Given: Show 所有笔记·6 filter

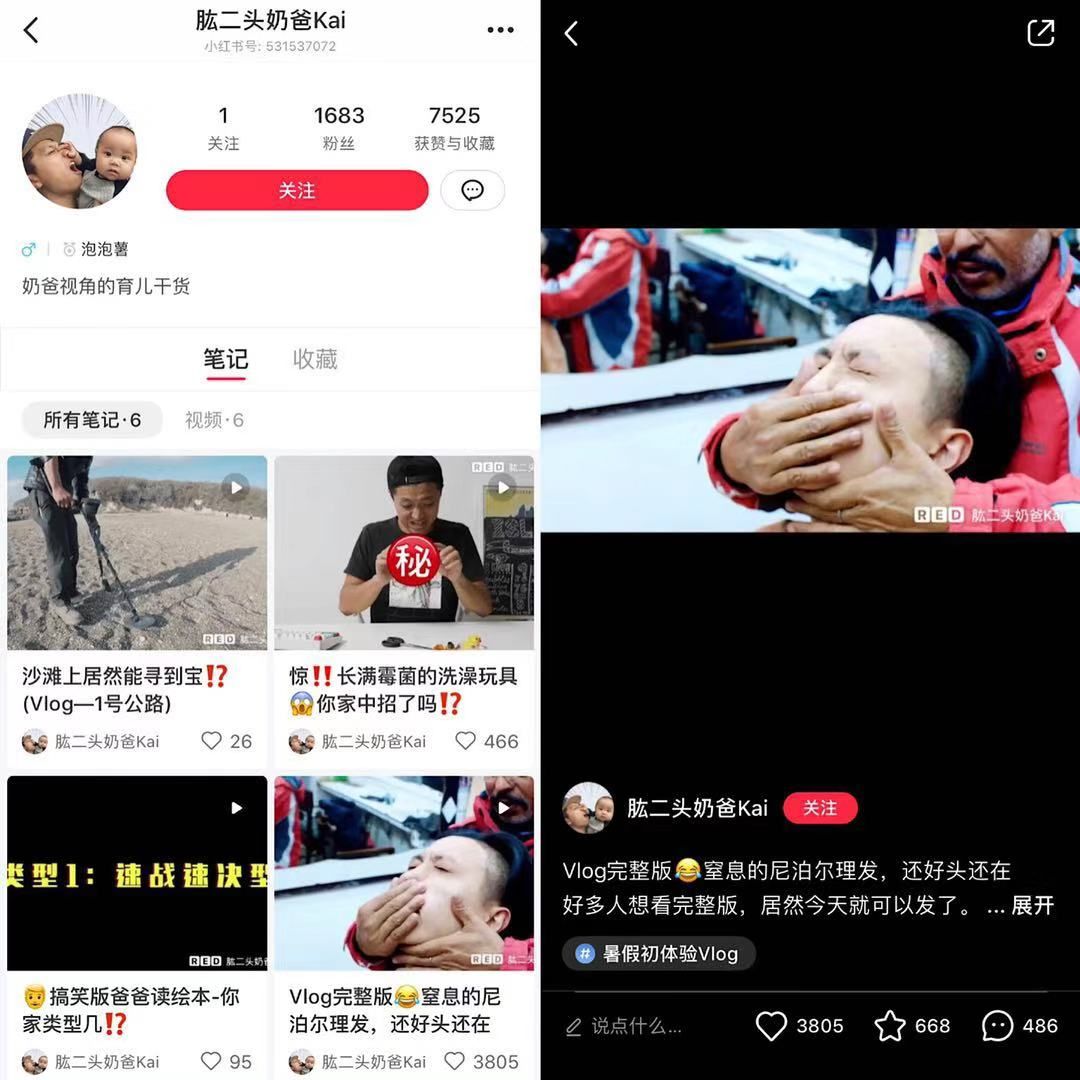Looking at the screenshot, I should point(91,420).
